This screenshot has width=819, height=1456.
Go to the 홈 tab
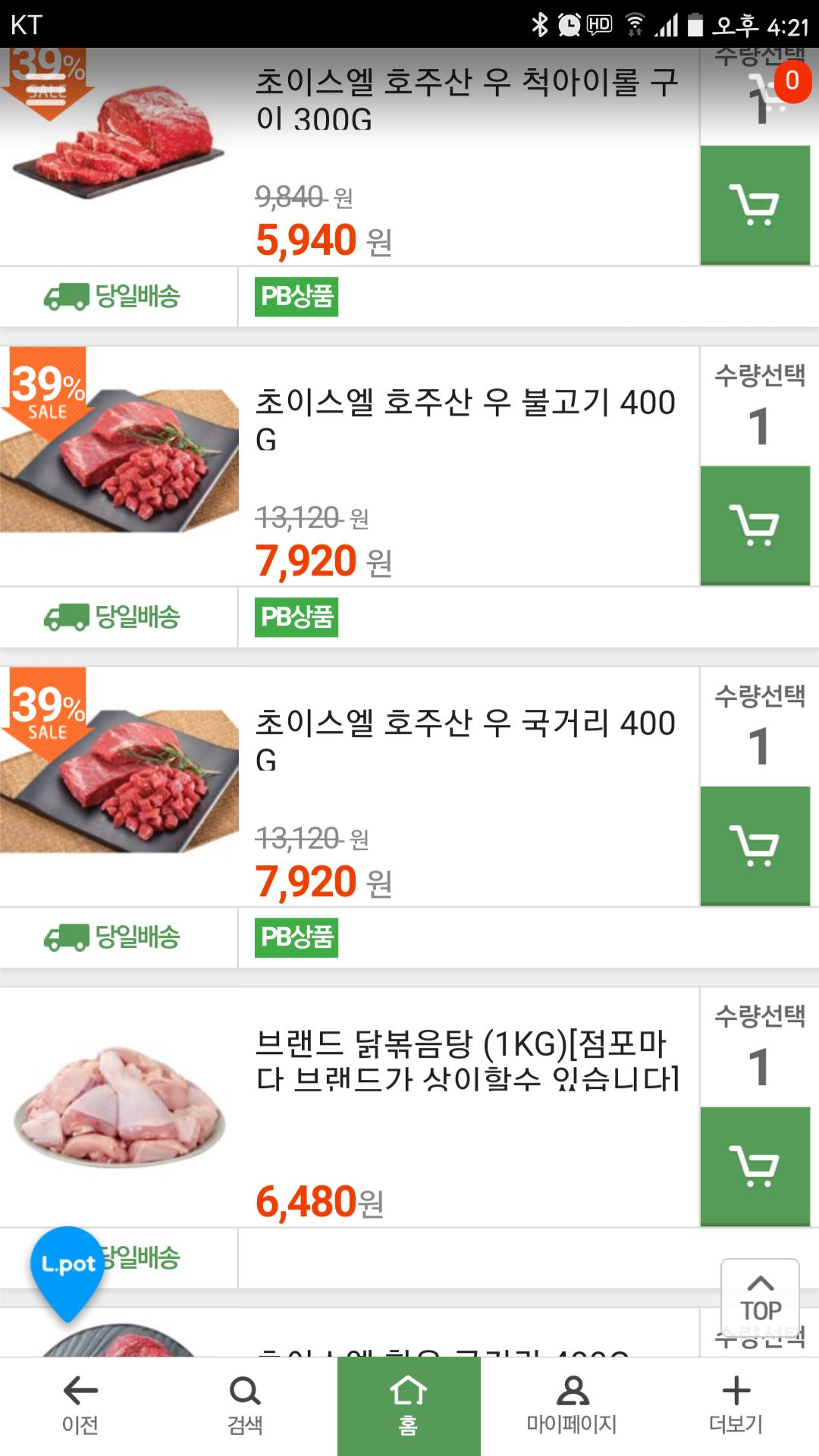coord(409,1406)
